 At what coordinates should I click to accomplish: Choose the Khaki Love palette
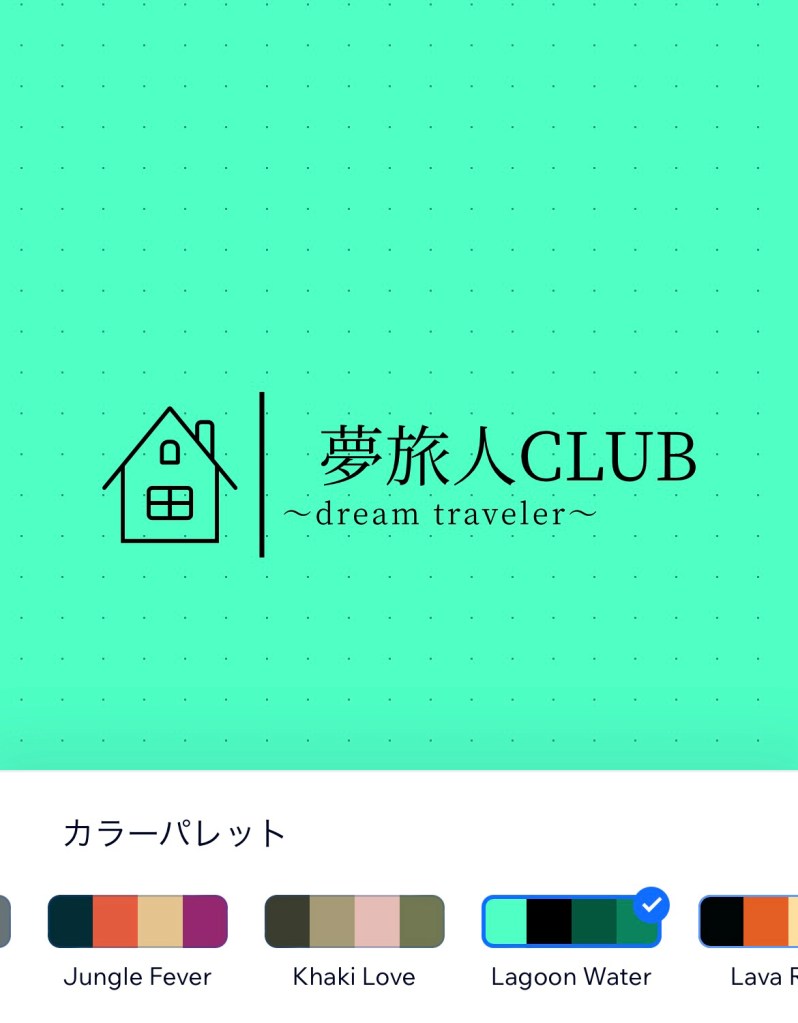(x=354, y=921)
